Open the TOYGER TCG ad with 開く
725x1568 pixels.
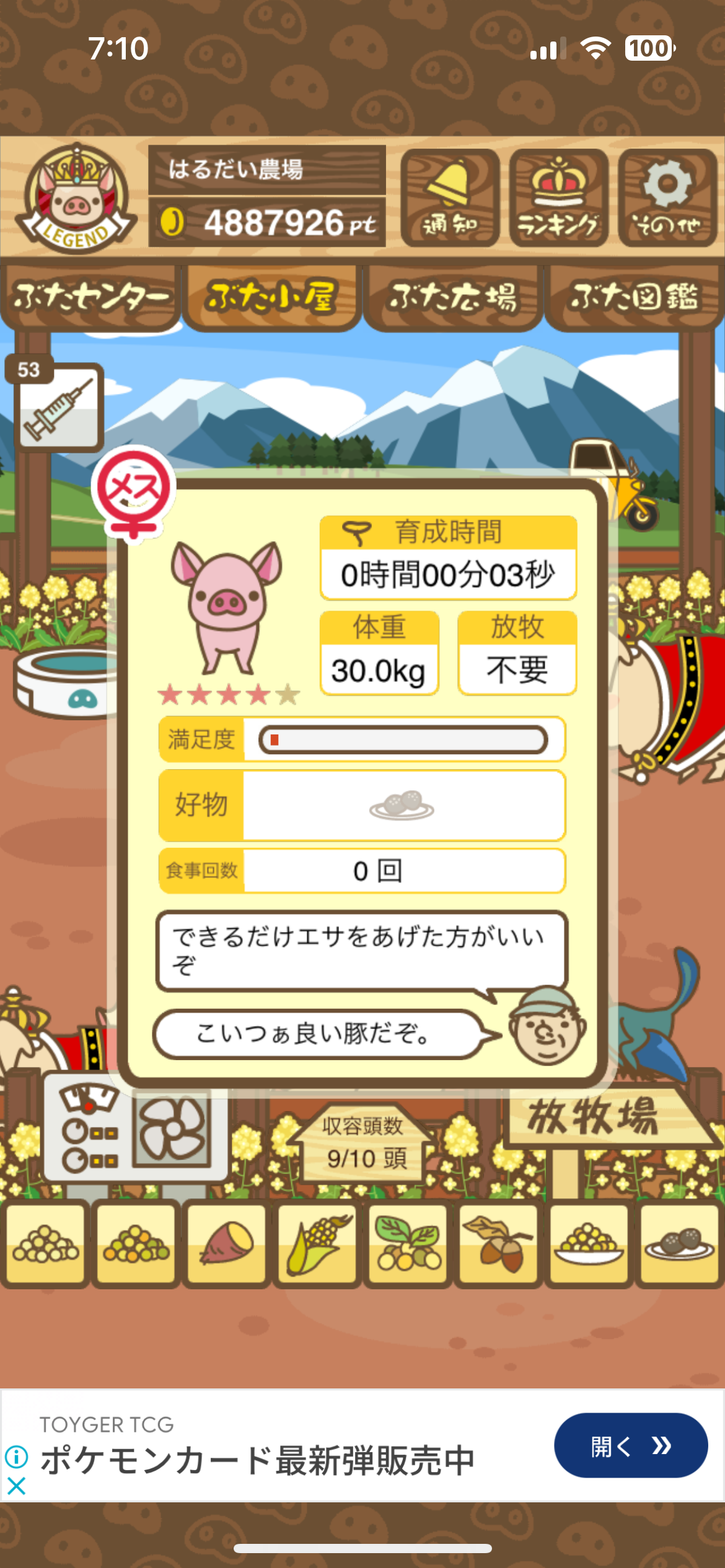630,1445
